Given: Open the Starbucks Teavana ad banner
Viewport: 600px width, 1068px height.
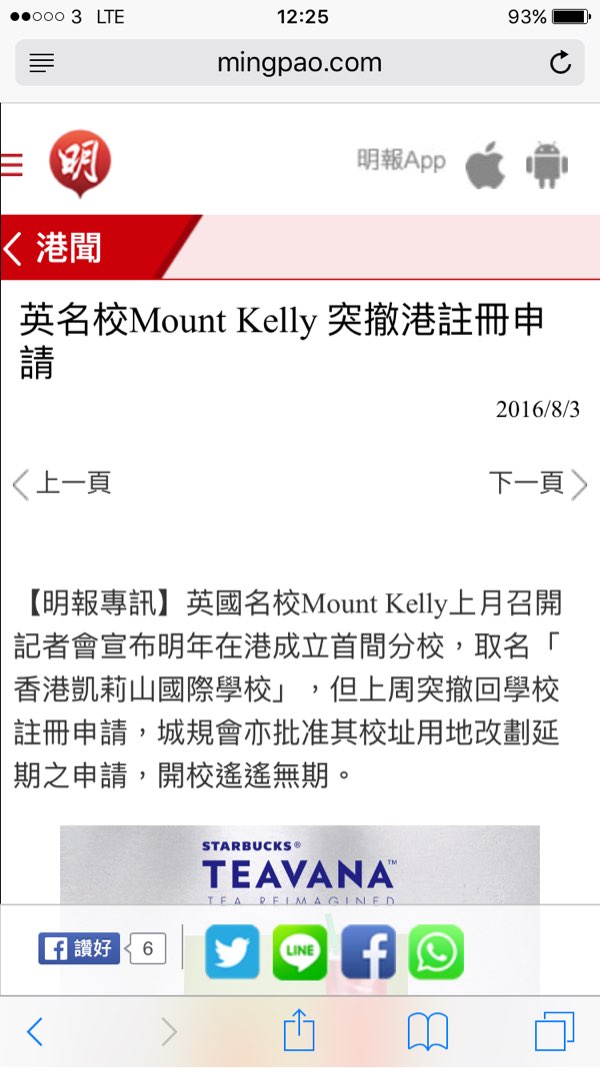Looking at the screenshot, I should 300,865.
